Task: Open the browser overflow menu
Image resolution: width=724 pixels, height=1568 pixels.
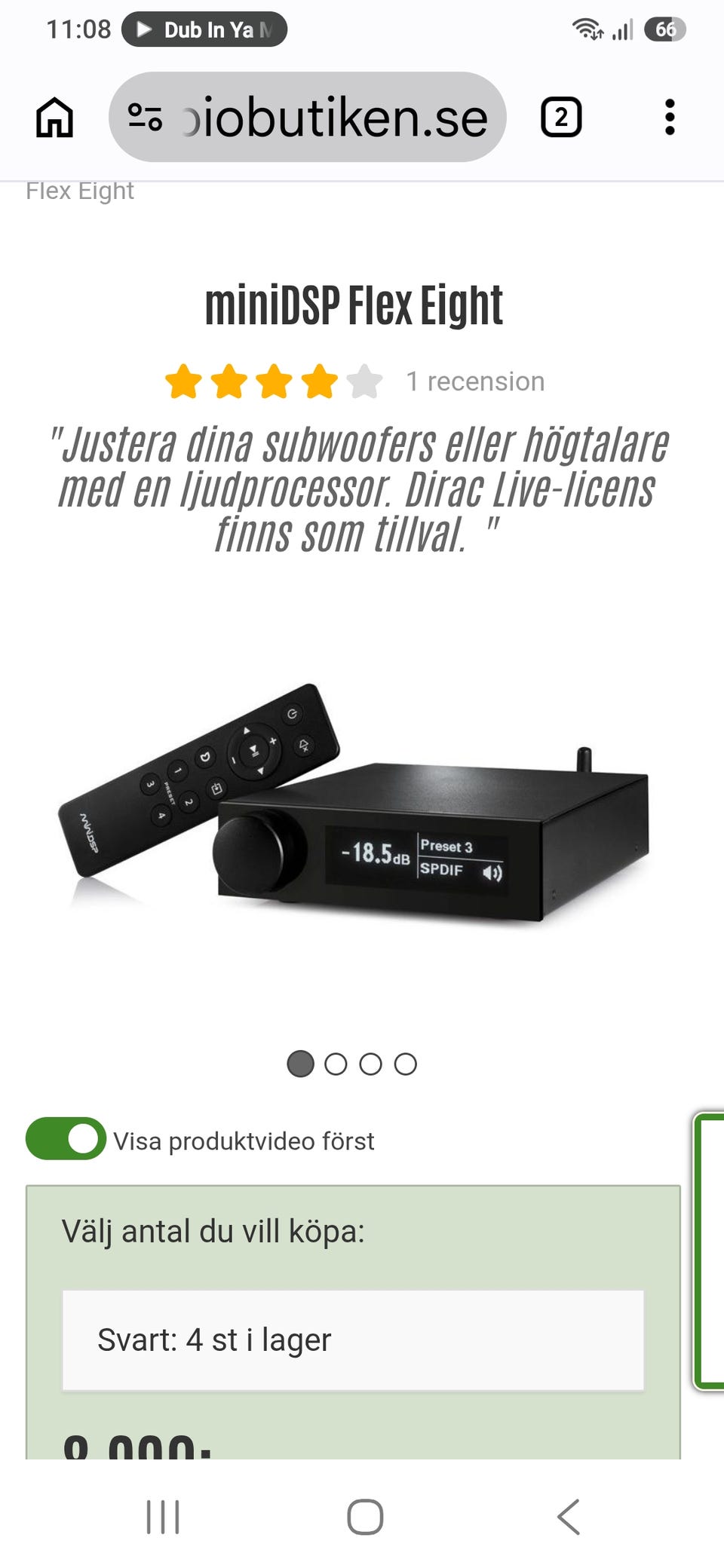Action: [x=670, y=118]
